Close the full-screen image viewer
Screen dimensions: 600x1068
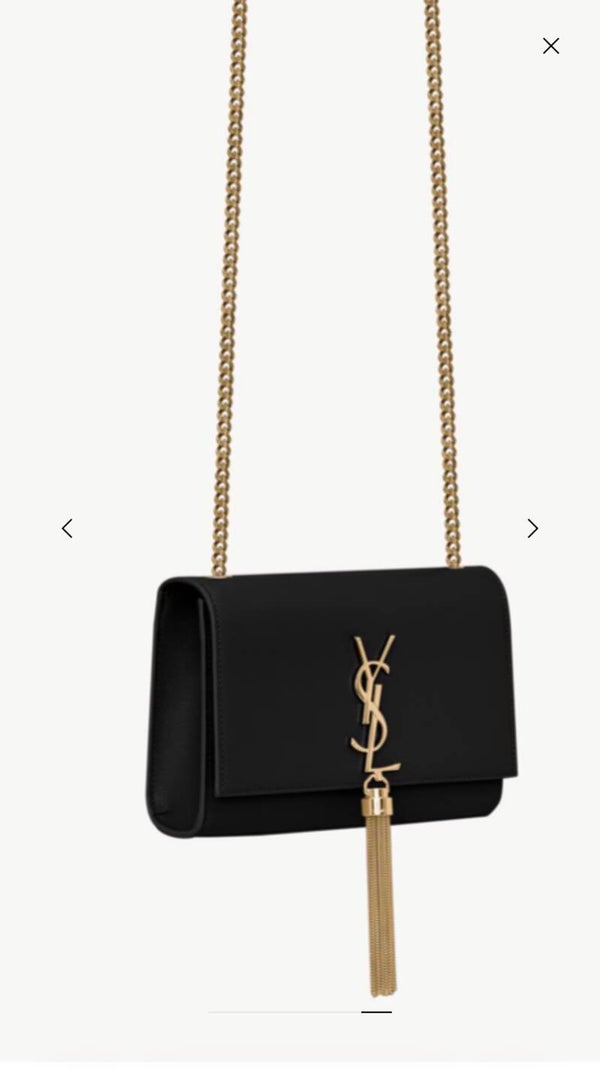(x=551, y=46)
